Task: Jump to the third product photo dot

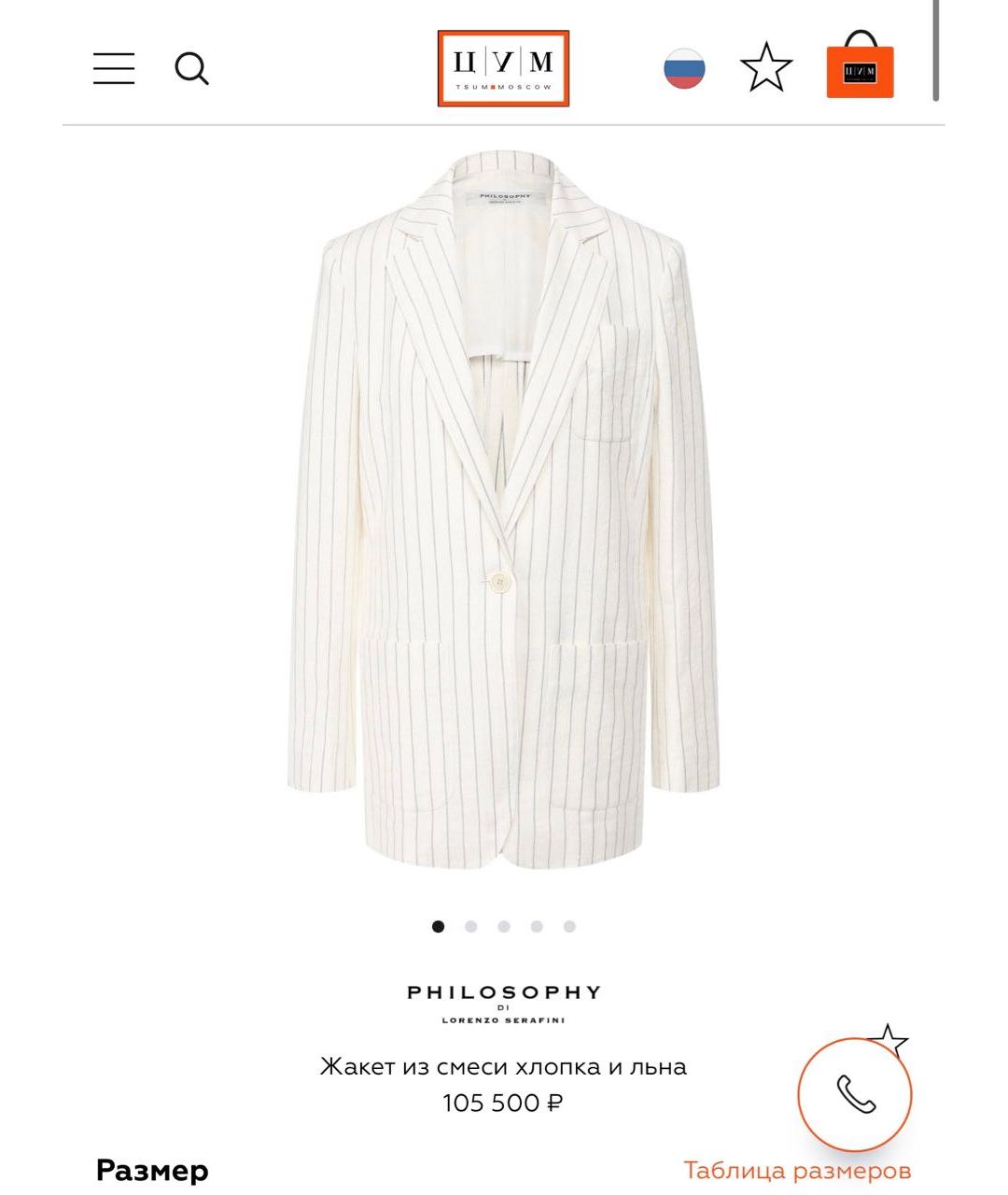Action: tap(504, 926)
